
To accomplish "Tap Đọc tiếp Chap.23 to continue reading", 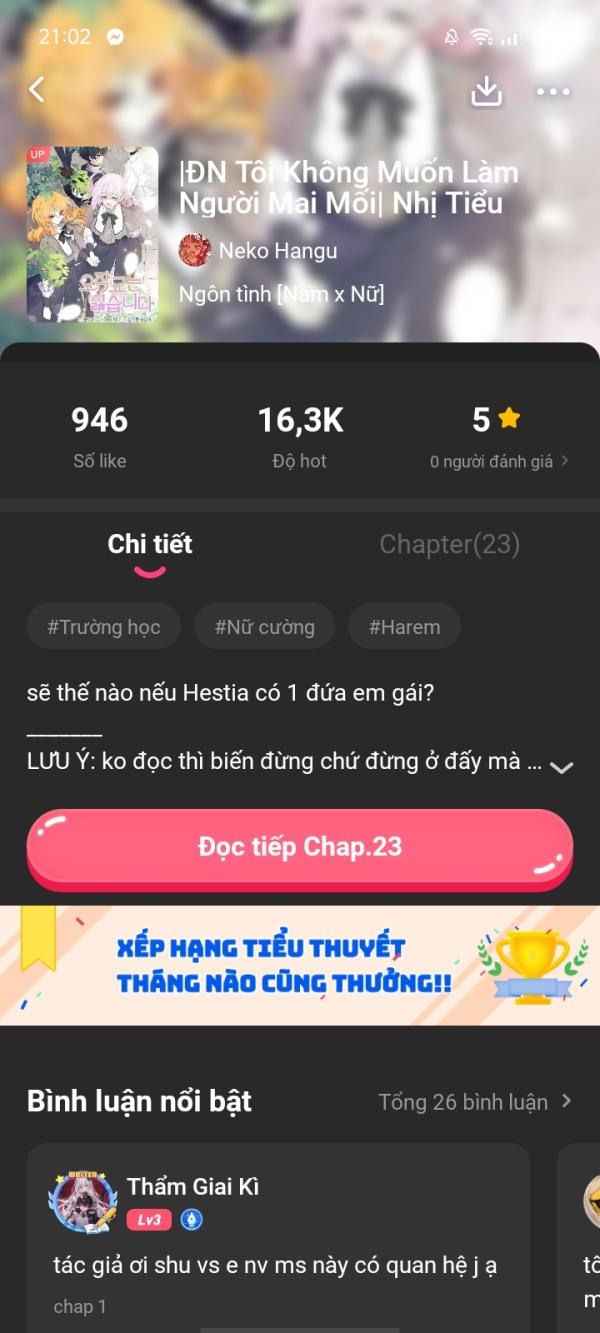I will point(300,847).
